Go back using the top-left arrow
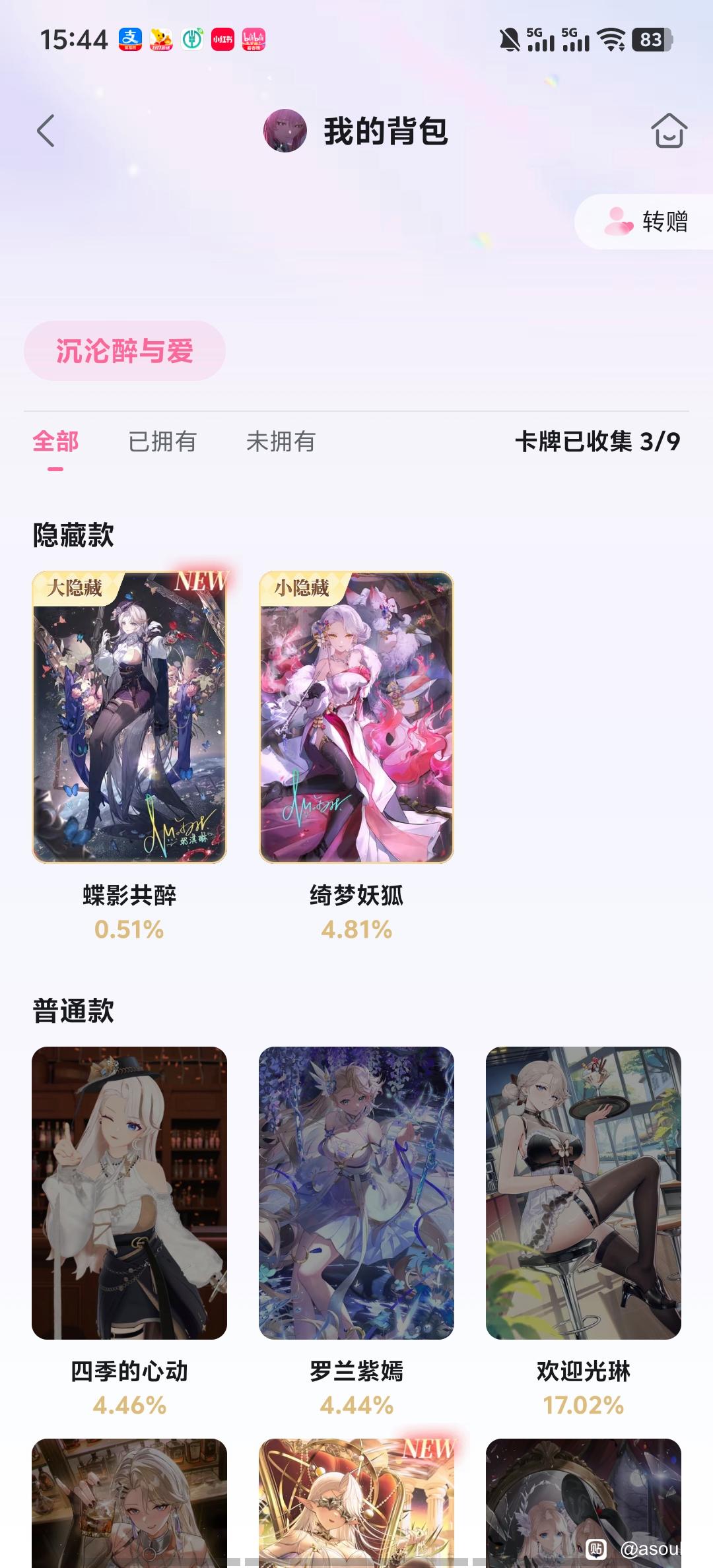Viewport: 713px width, 1568px height. click(46, 131)
